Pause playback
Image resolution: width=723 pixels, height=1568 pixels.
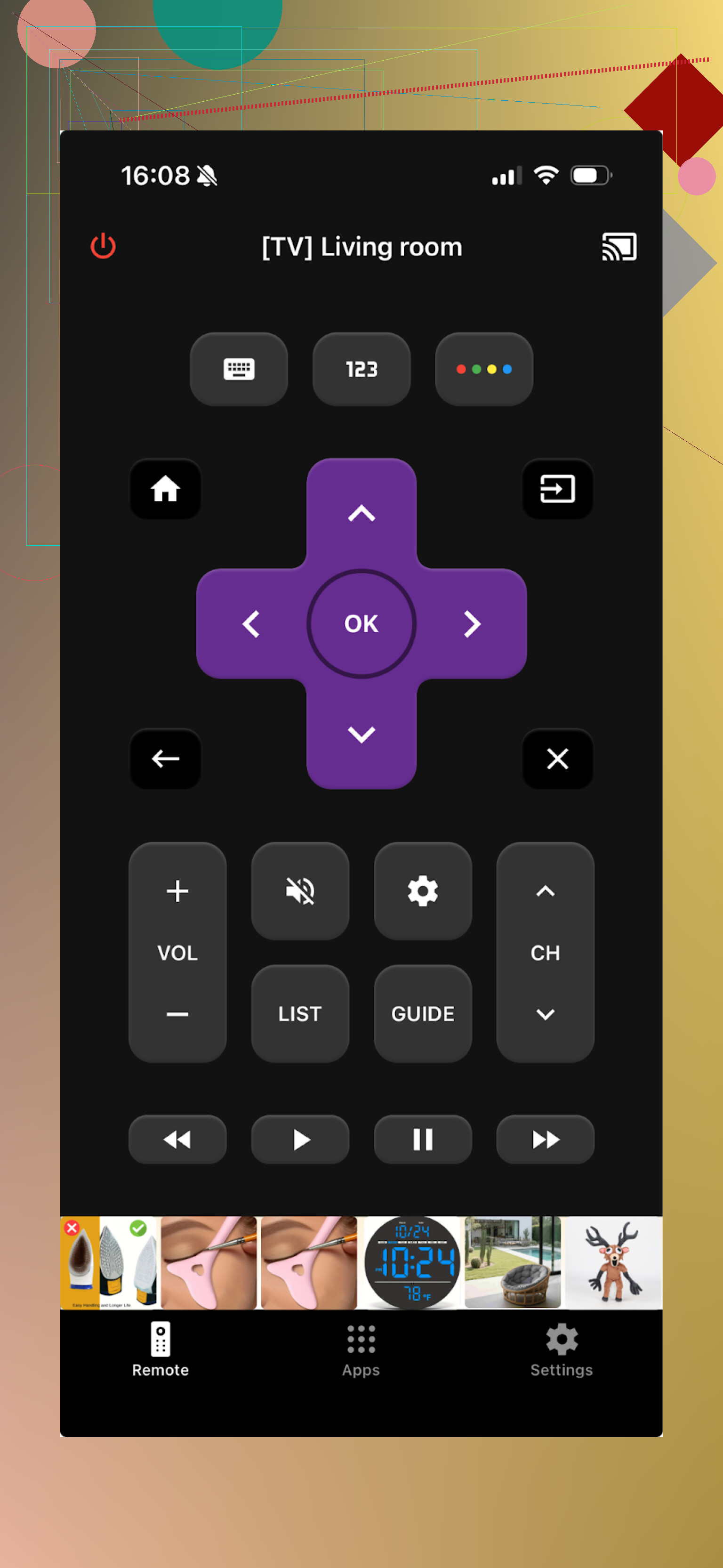coord(423,1139)
